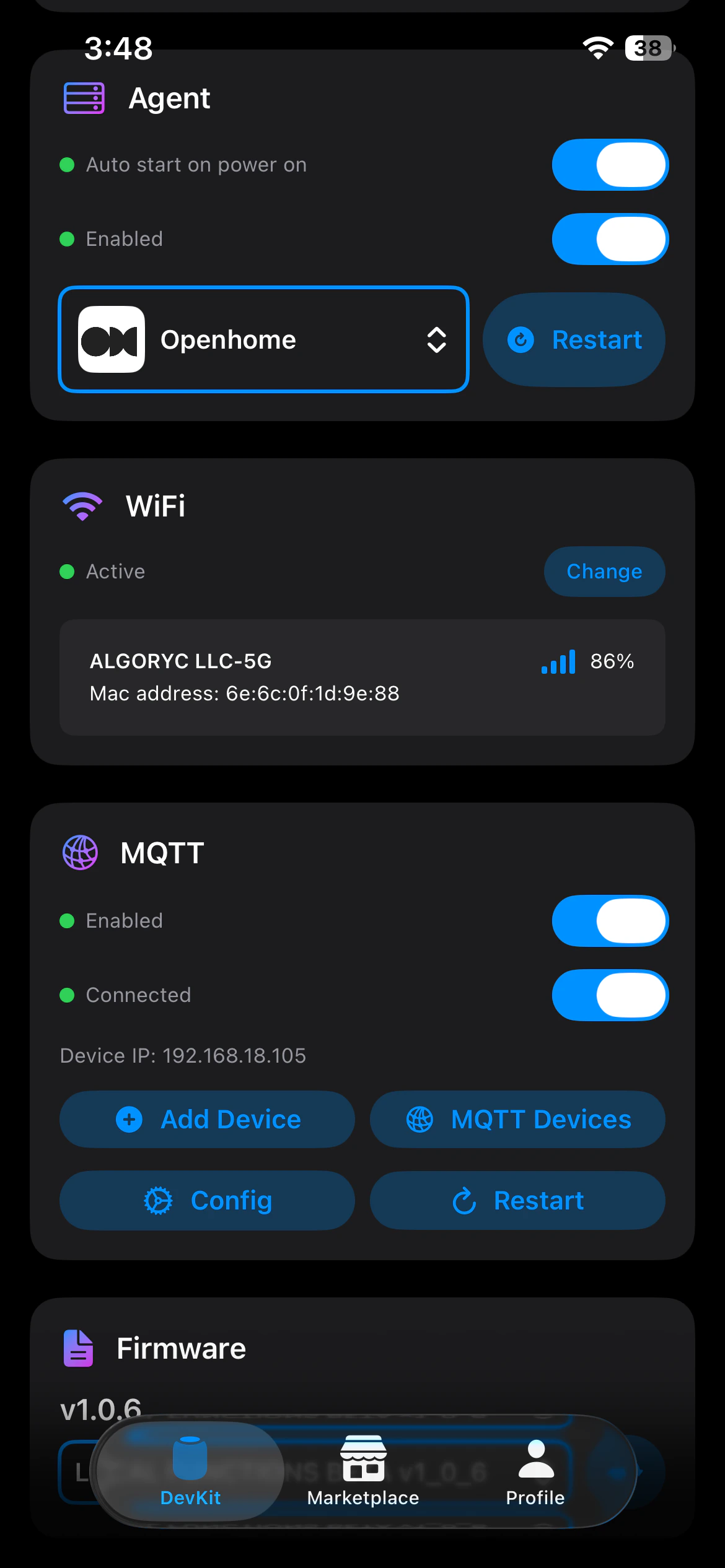Toggle MQTT Enabled switch off

pyautogui.click(x=610, y=921)
